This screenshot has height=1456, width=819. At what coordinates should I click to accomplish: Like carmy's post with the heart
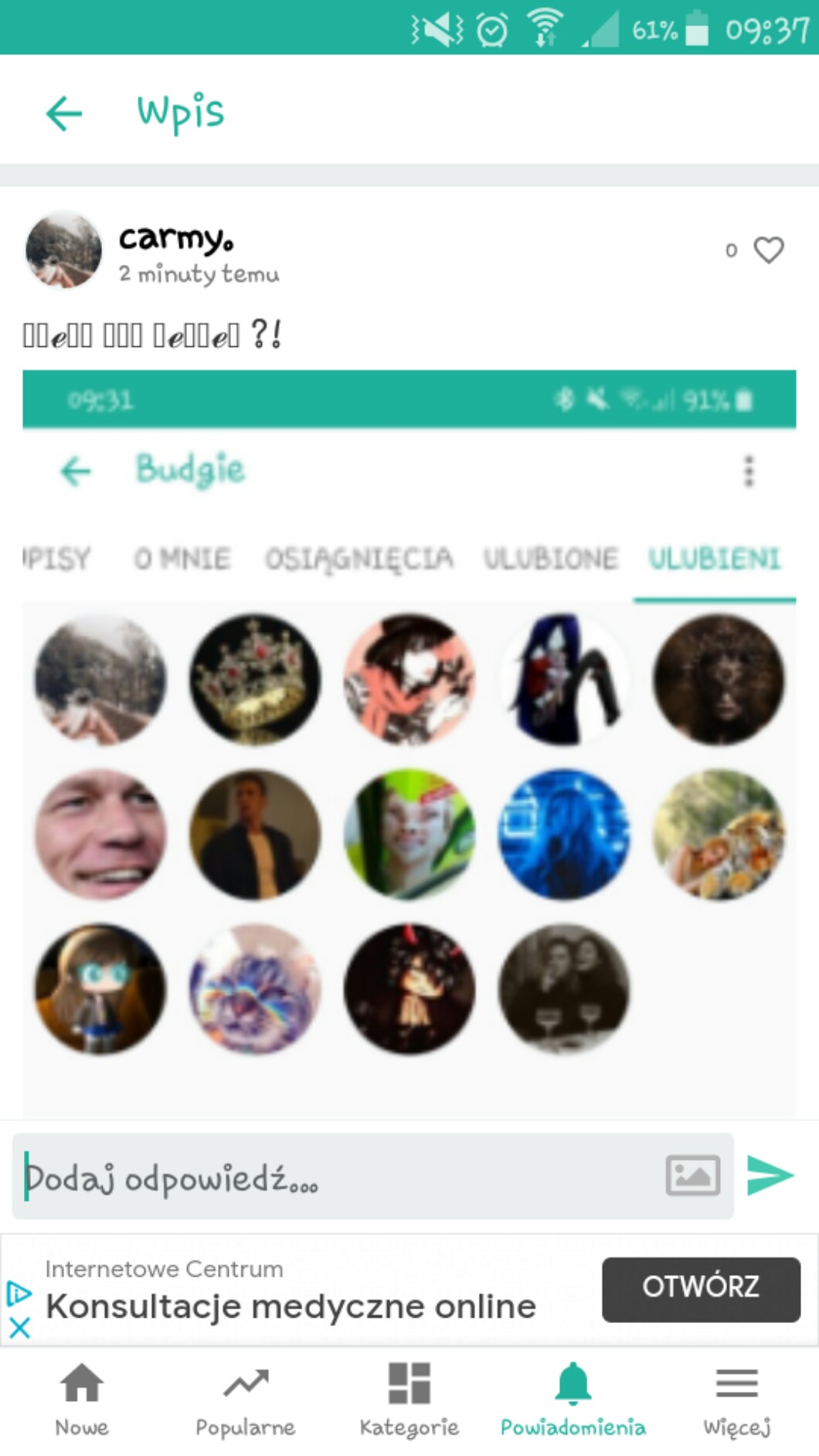click(x=768, y=250)
